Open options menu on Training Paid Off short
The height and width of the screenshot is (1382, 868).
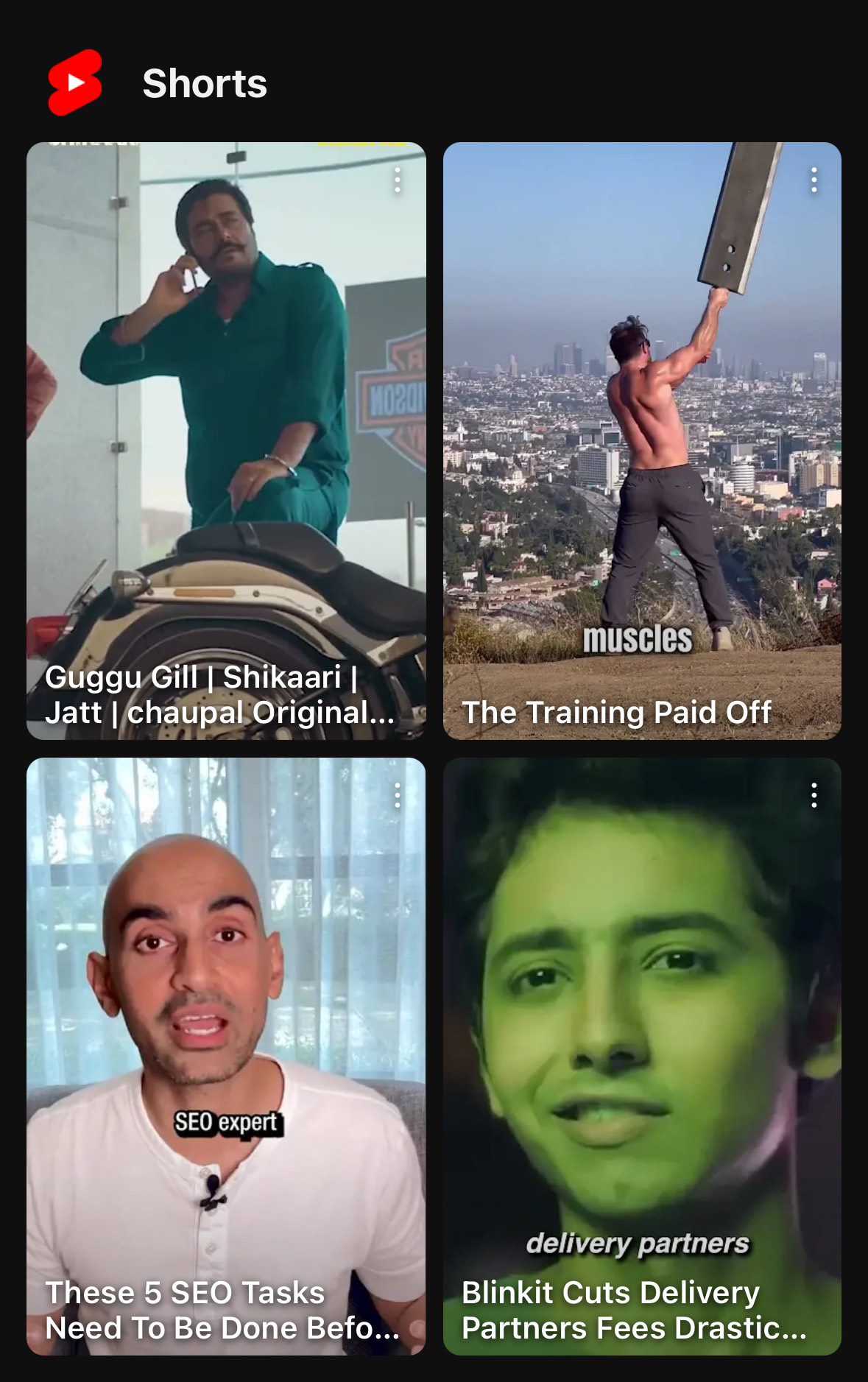point(814,180)
